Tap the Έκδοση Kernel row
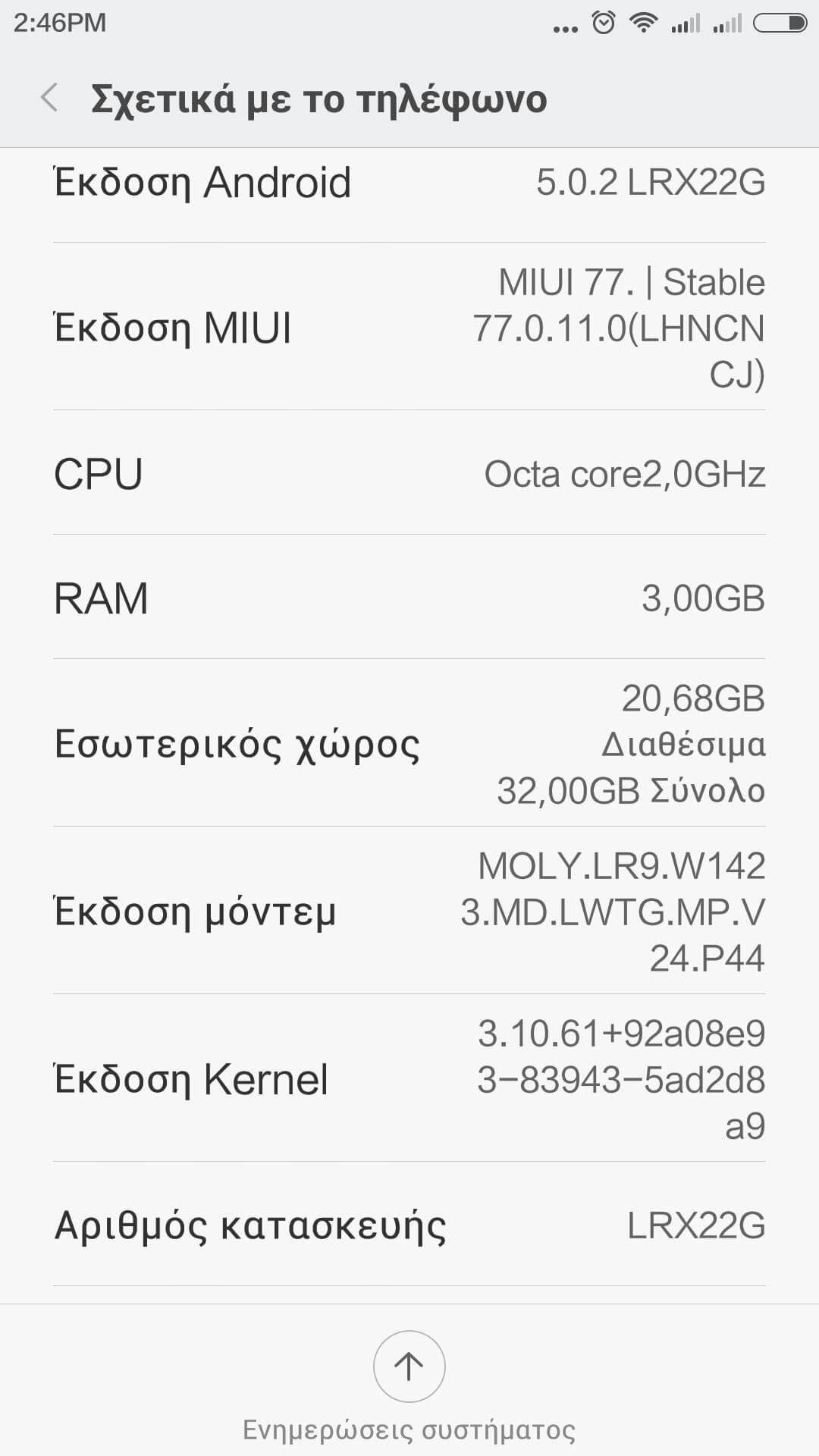 tap(409, 1078)
